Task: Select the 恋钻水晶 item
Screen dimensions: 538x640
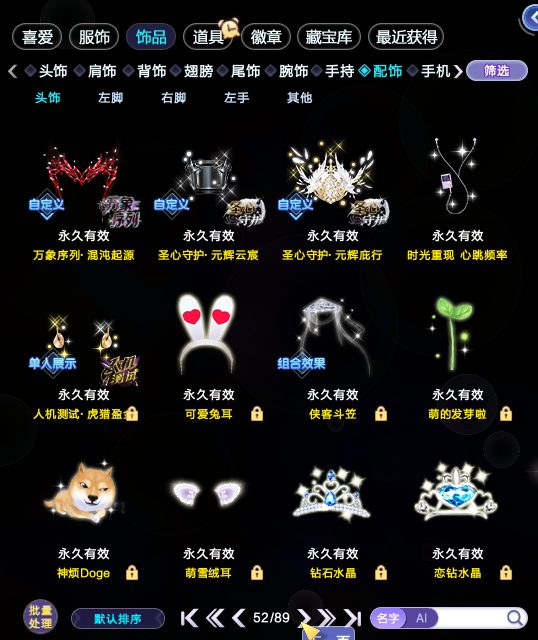Action: click(458, 516)
